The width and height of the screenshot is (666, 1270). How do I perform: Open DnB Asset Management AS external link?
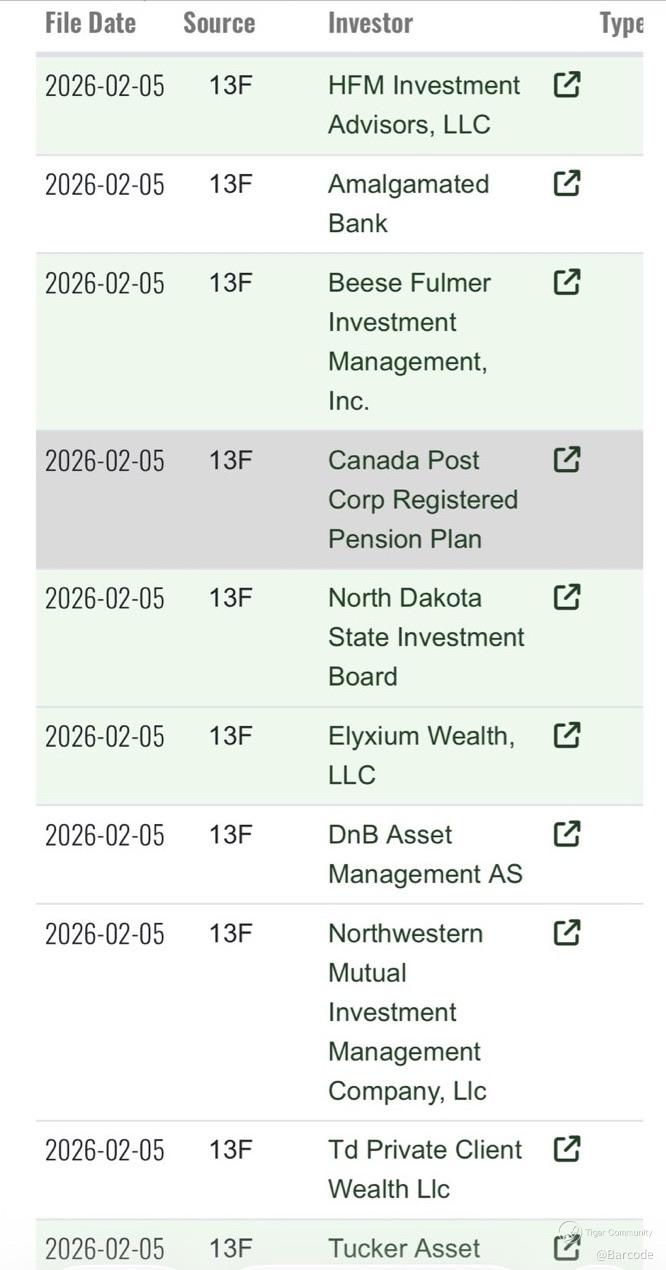(x=567, y=833)
